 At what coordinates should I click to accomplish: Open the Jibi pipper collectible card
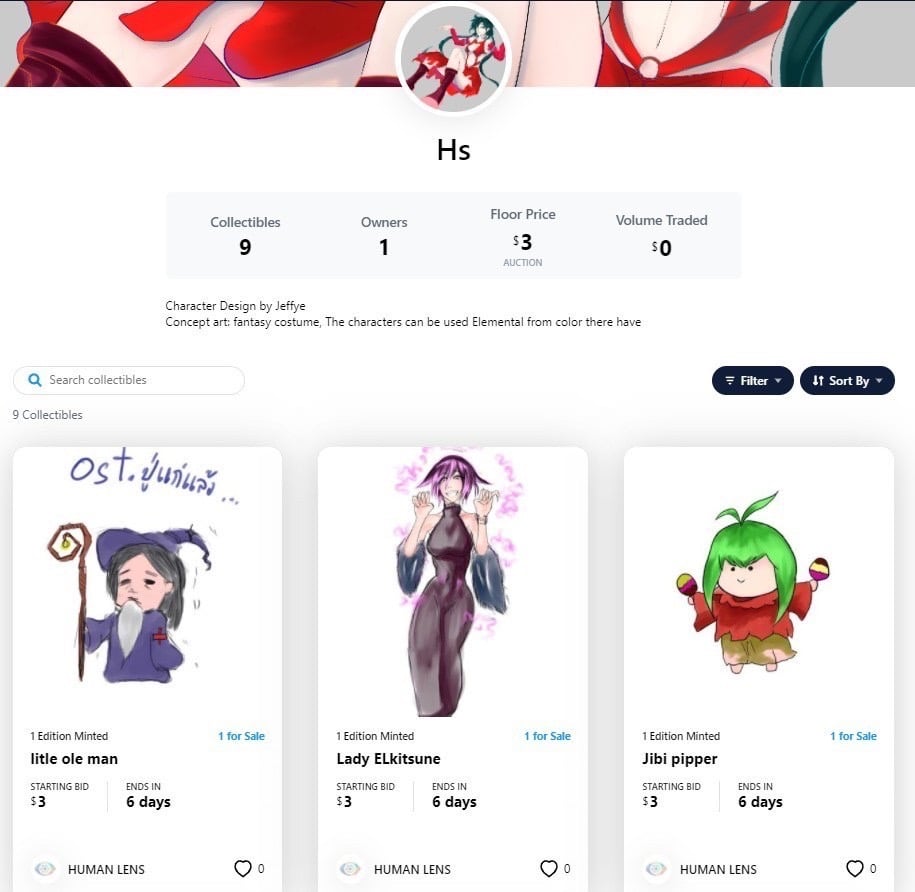point(758,585)
